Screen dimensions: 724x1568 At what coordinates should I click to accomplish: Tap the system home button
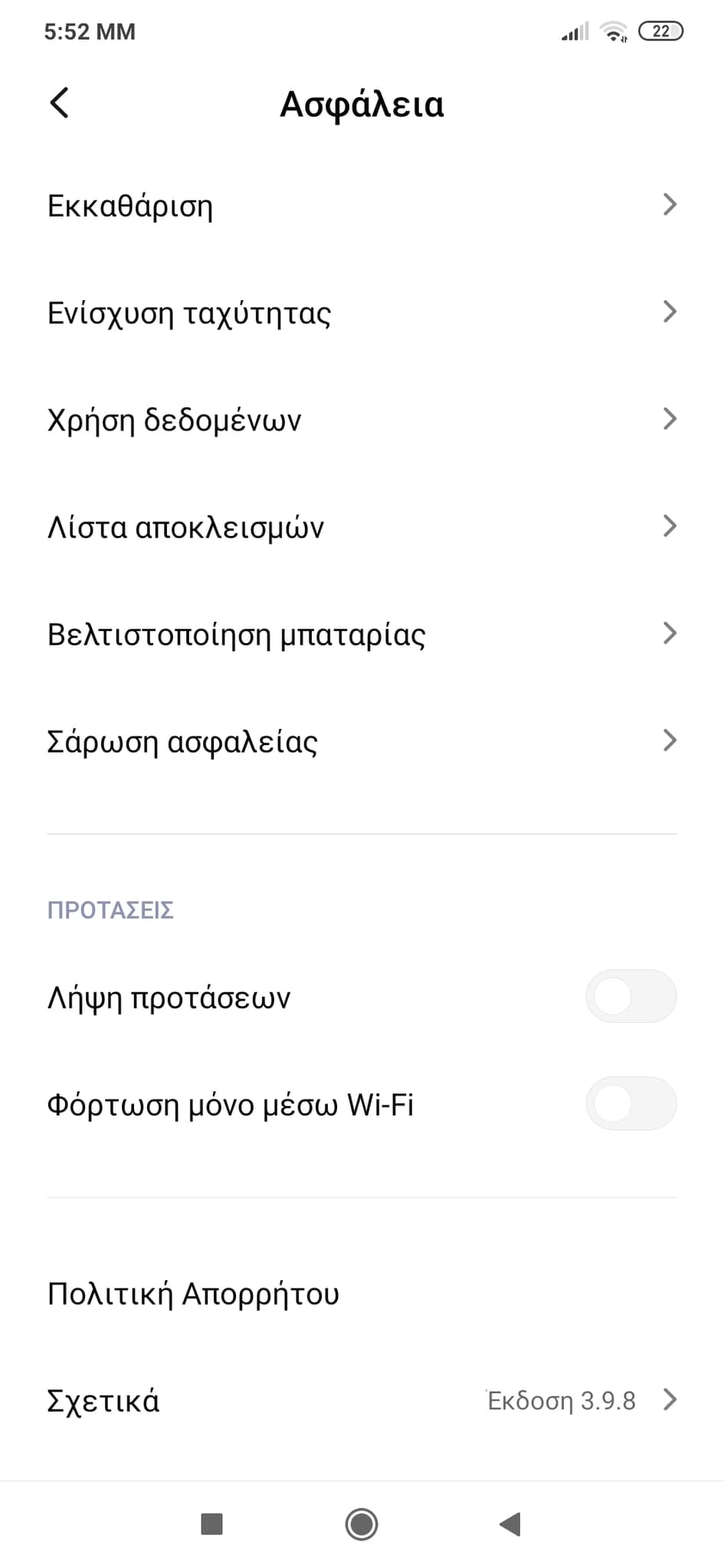(x=362, y=1524)
